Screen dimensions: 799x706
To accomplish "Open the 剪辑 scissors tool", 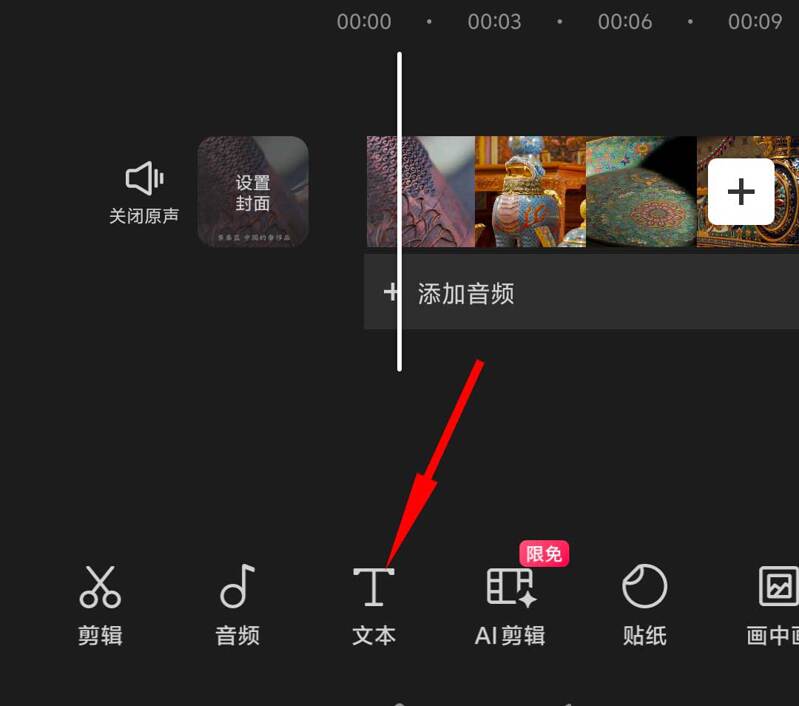I will click(100, 602).
